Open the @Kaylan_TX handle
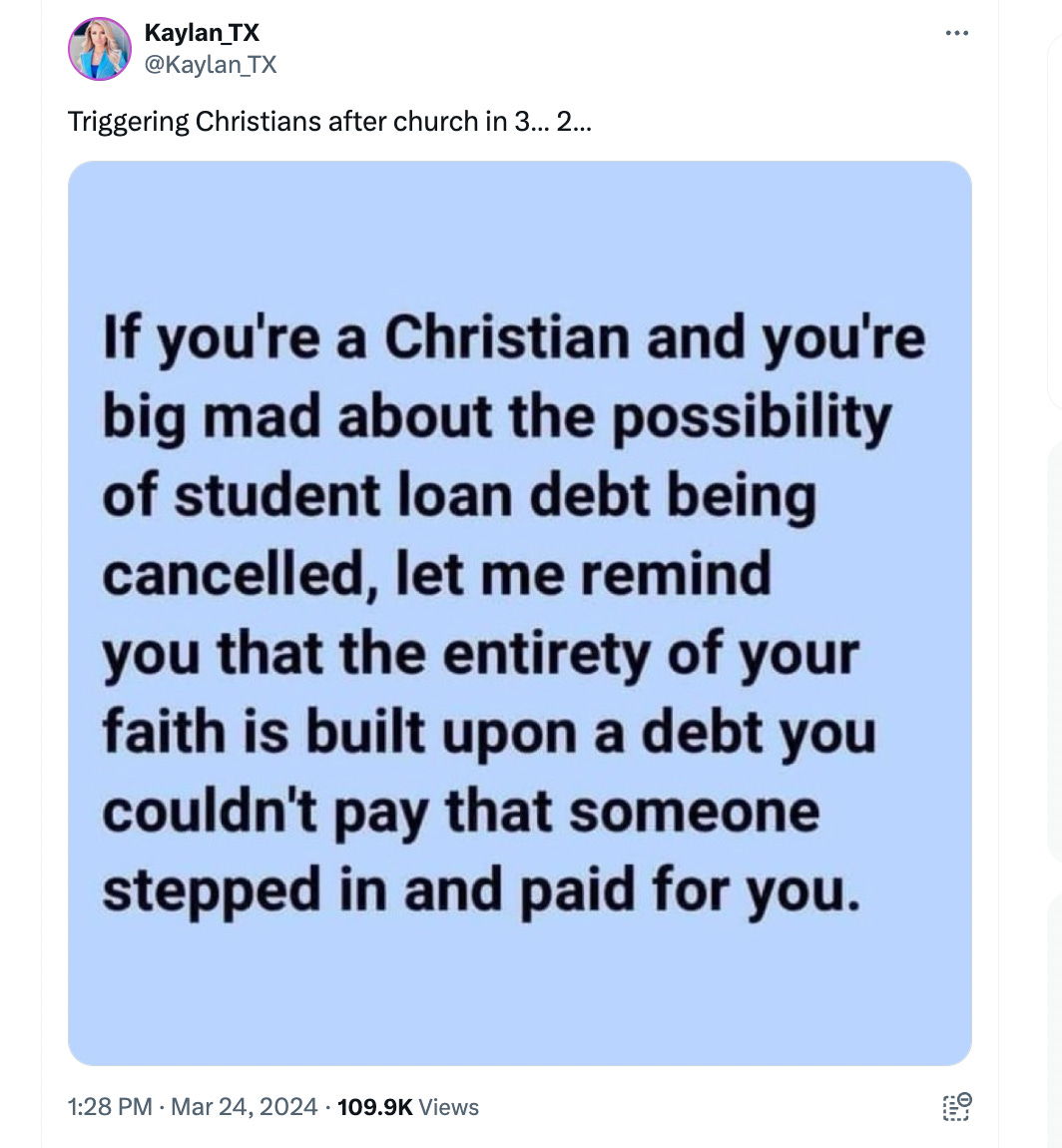The height and width of the screenshot is (1148, 1062). coord(210,65)
